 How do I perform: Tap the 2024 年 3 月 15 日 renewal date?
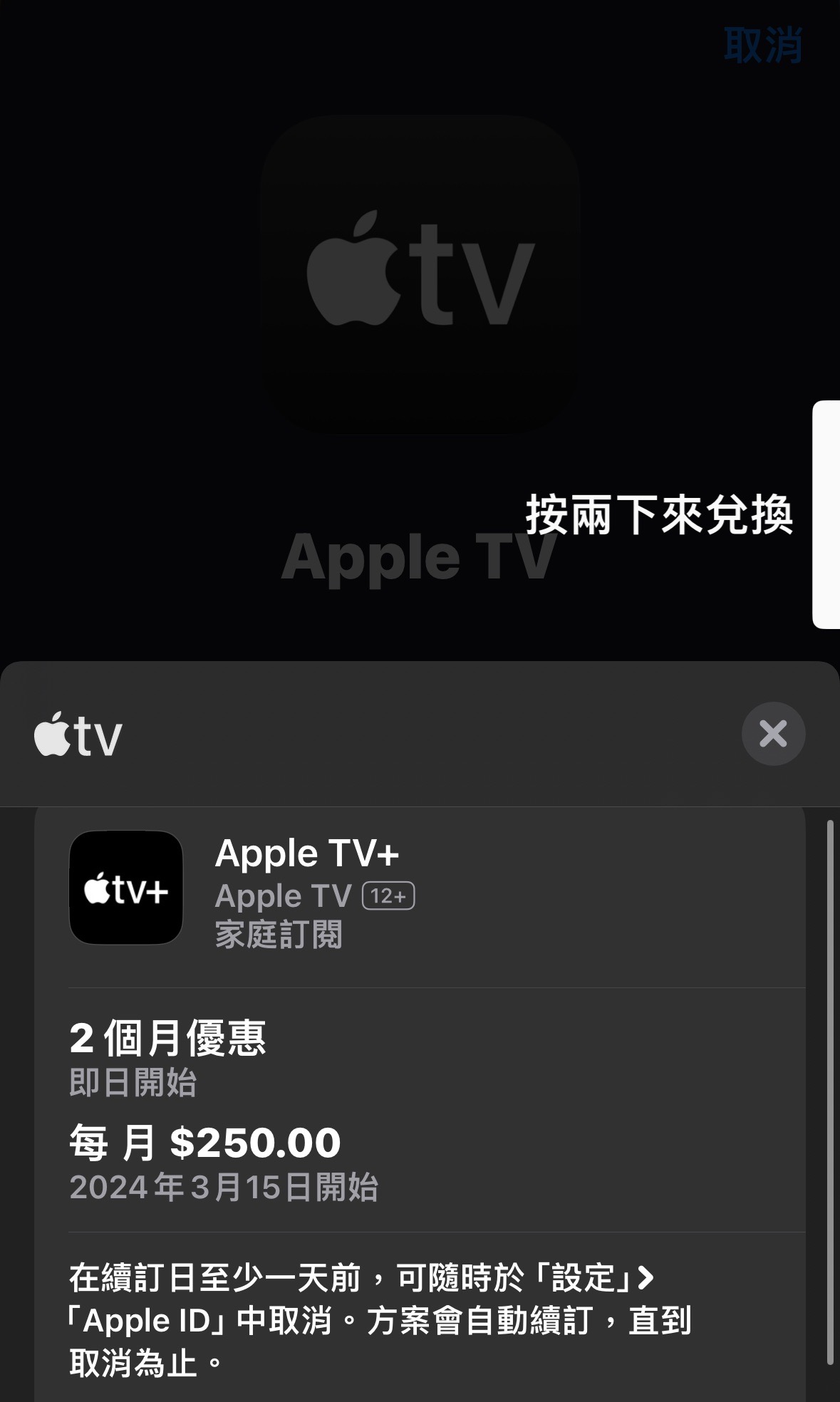224,1186
